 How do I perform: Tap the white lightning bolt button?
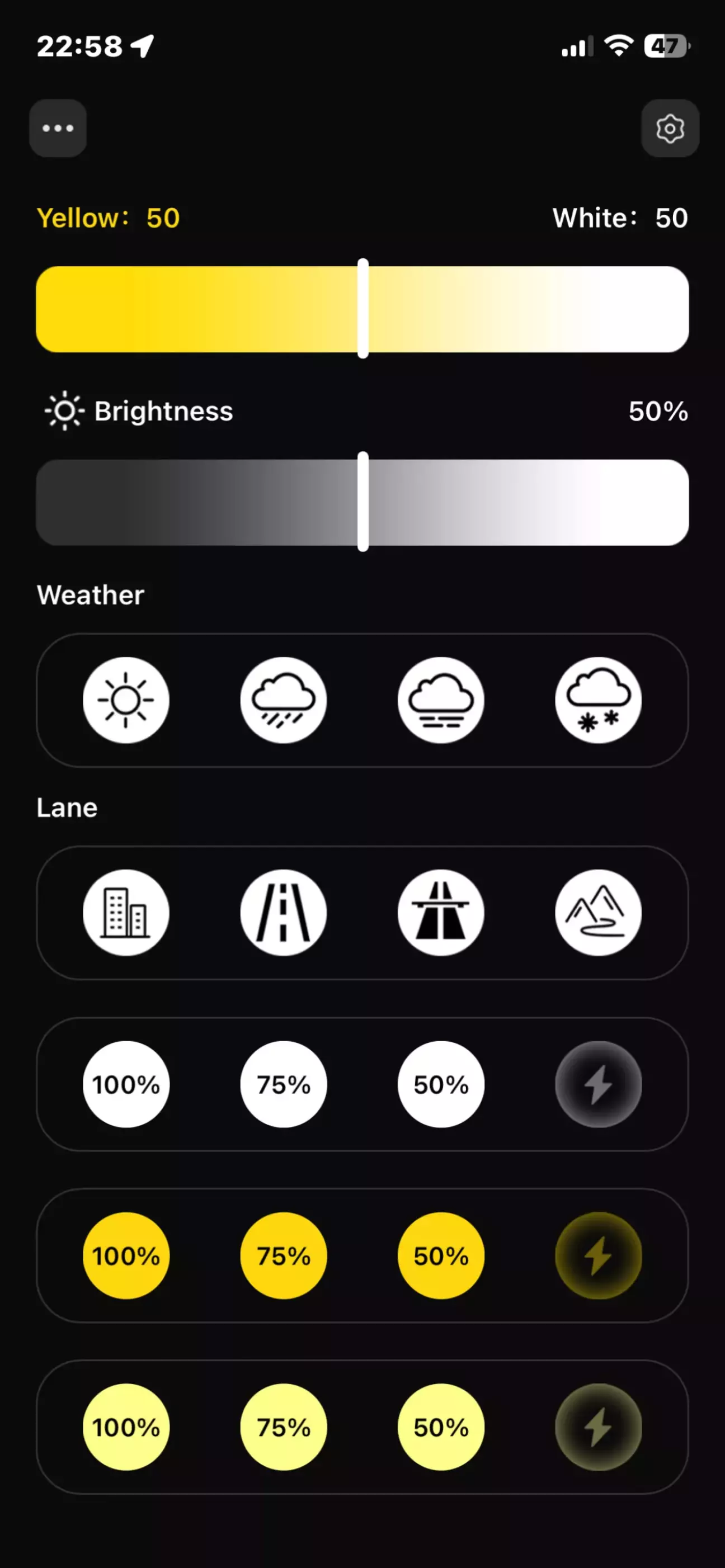click(599, 1084)
